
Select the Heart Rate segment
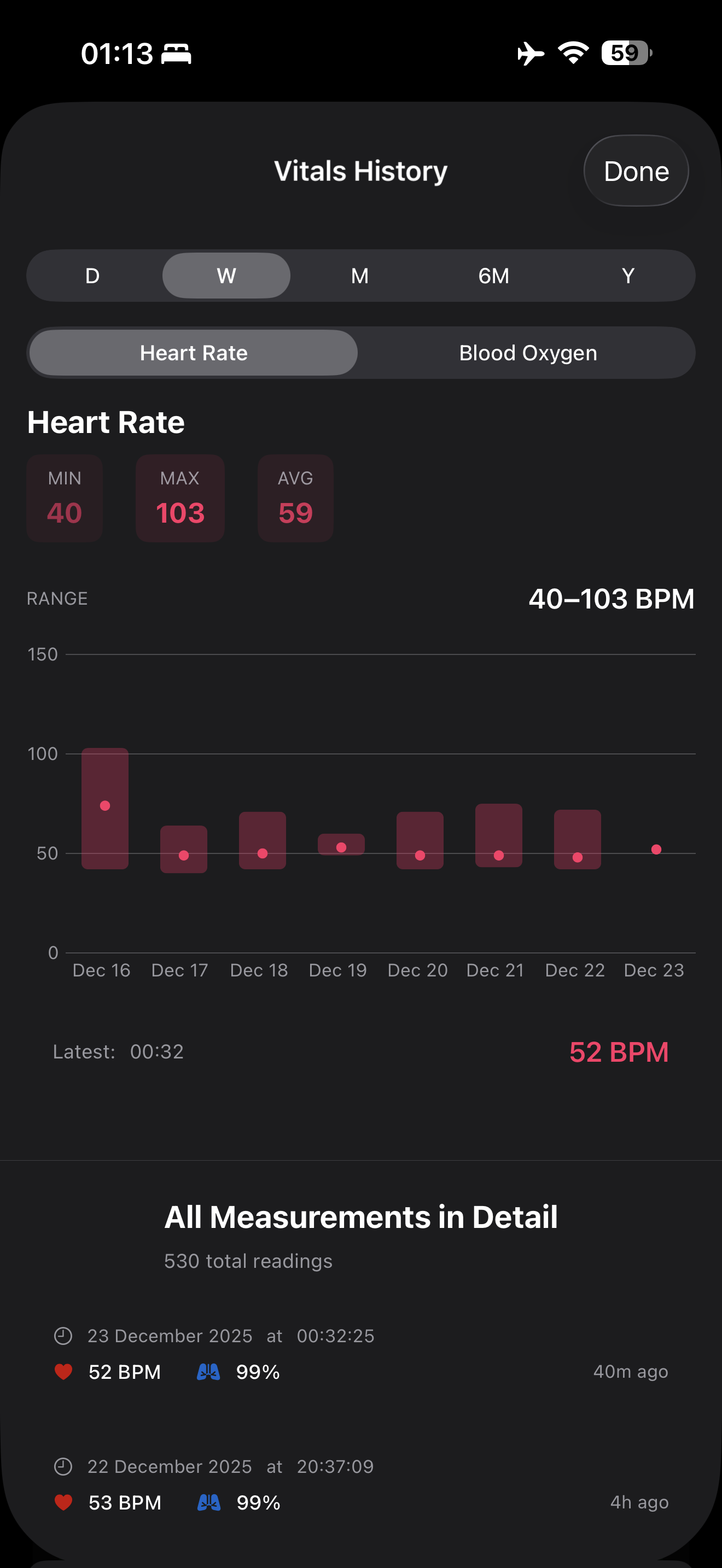[194, 353]
